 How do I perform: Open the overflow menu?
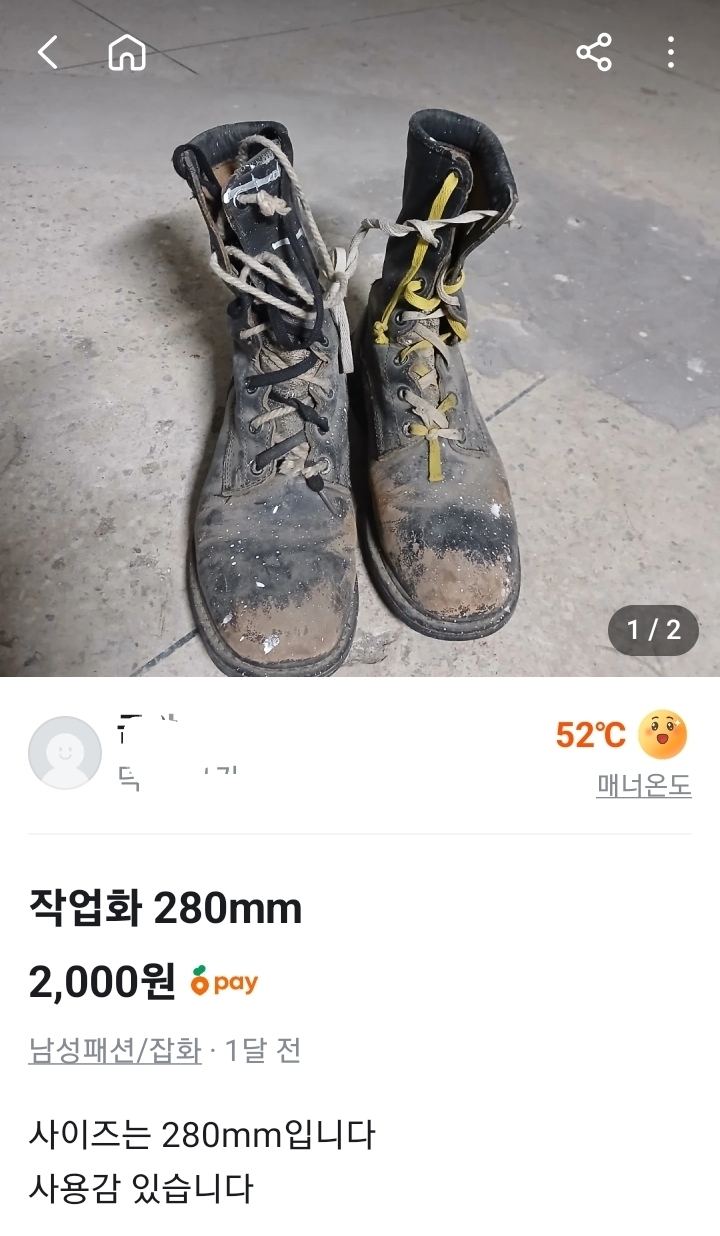670,52
